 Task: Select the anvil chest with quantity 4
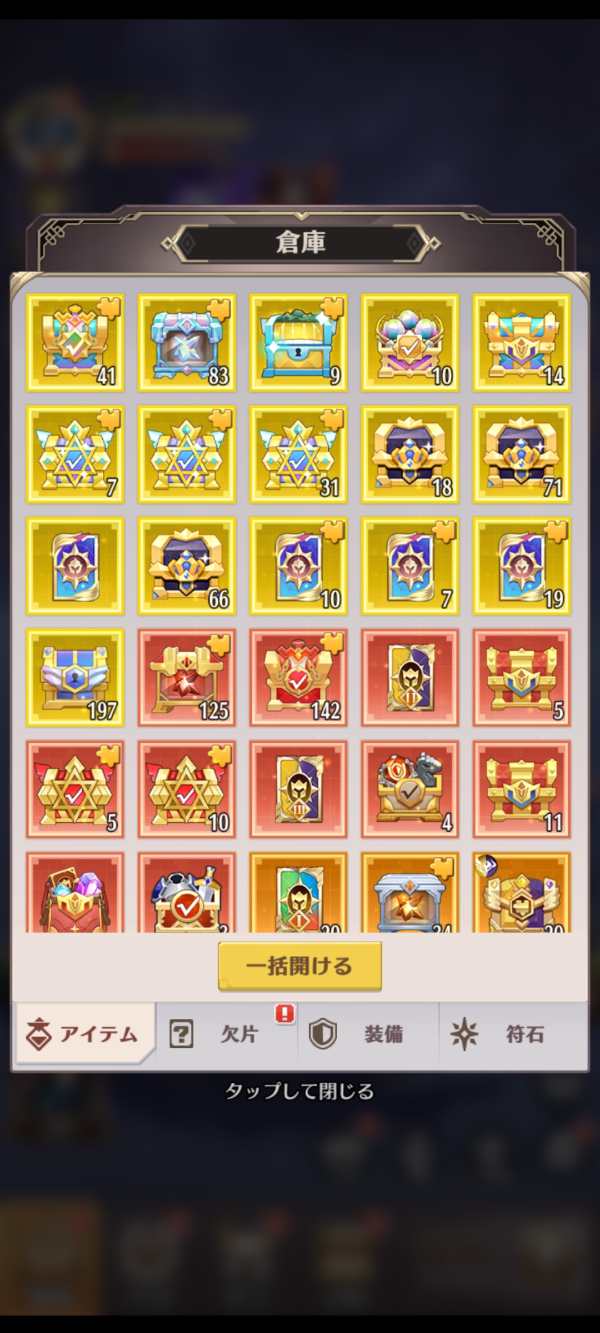pyautogui.click(x=410, y=789)
